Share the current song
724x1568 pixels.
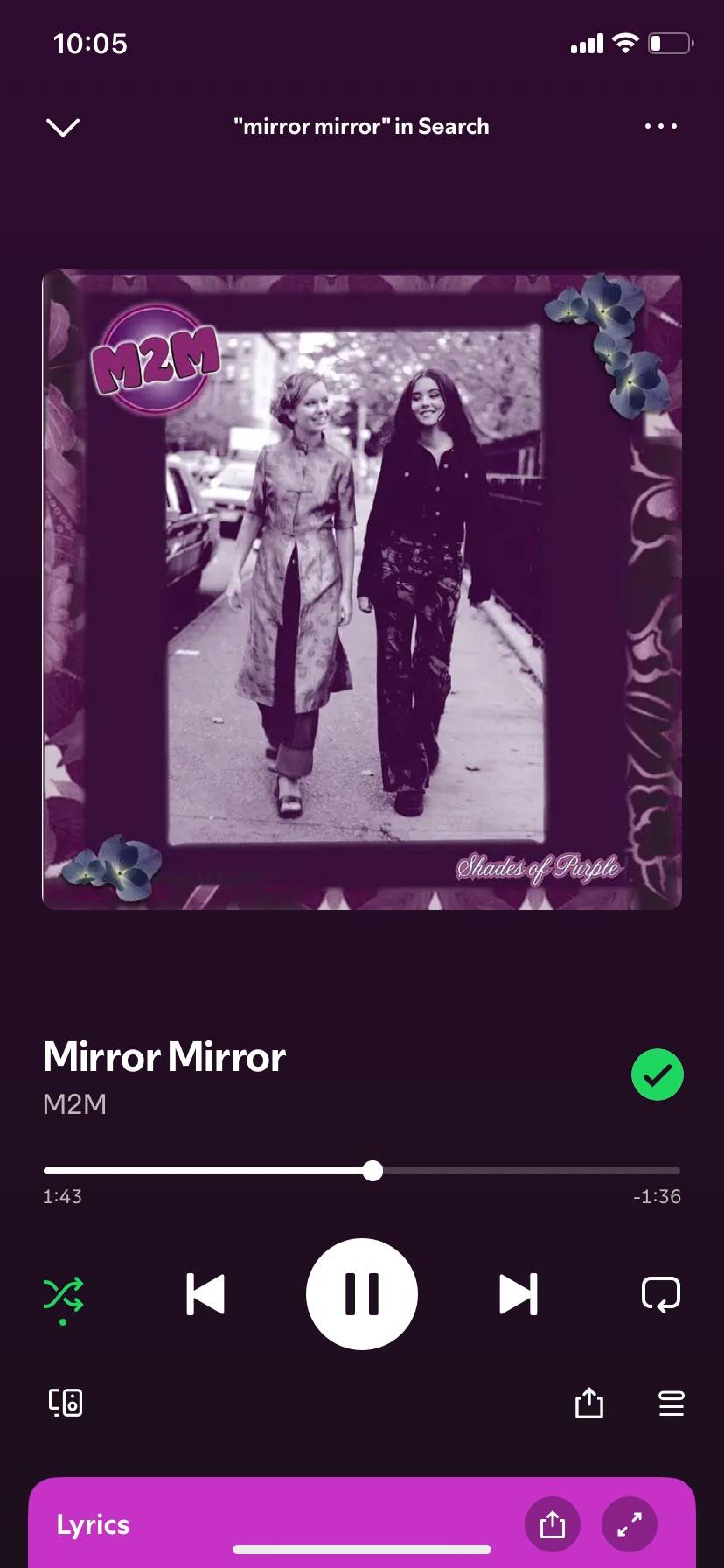[x=589, y=1403]
